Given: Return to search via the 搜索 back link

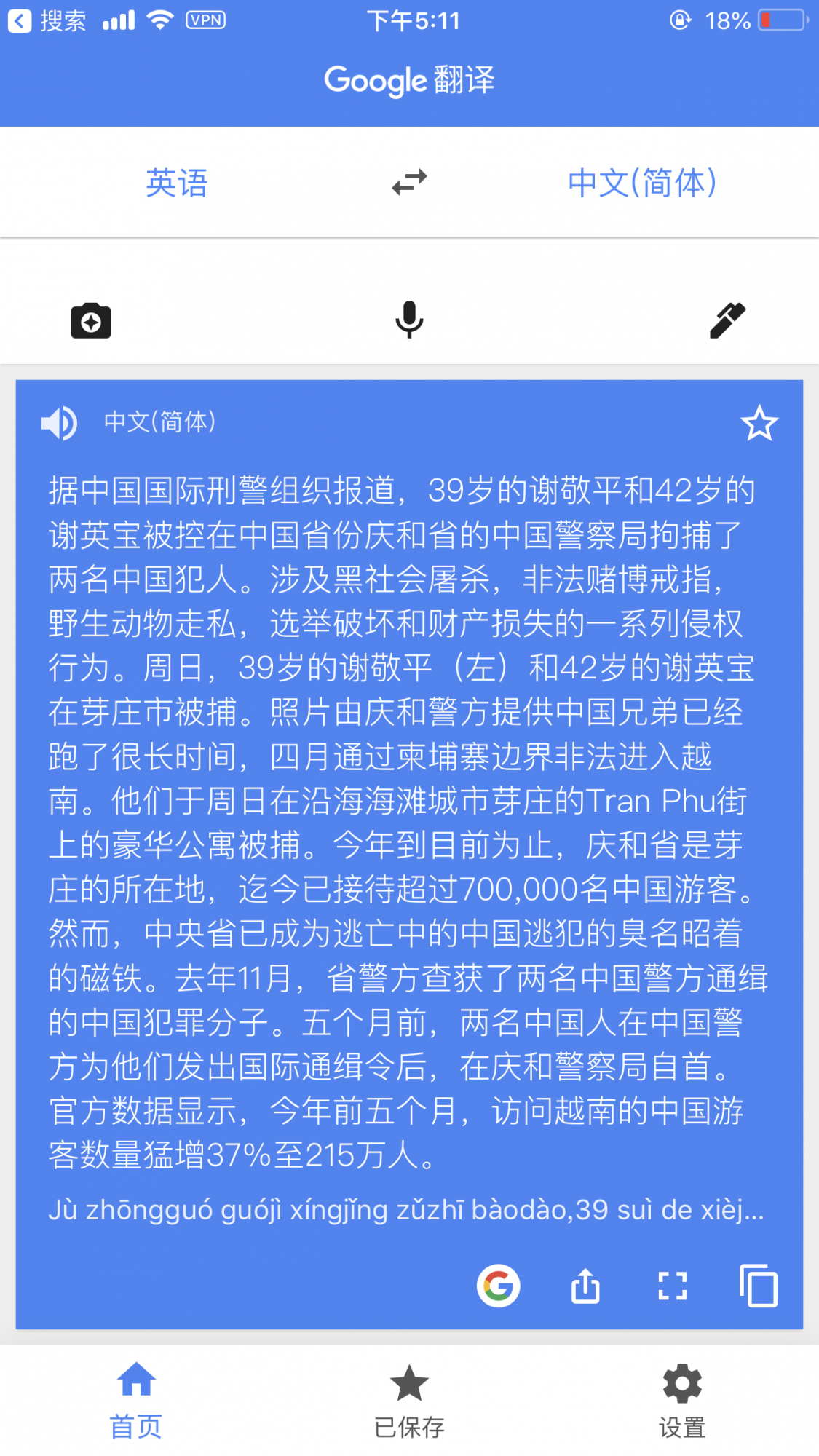Looking at the screenshot, I should coord(44,20).
